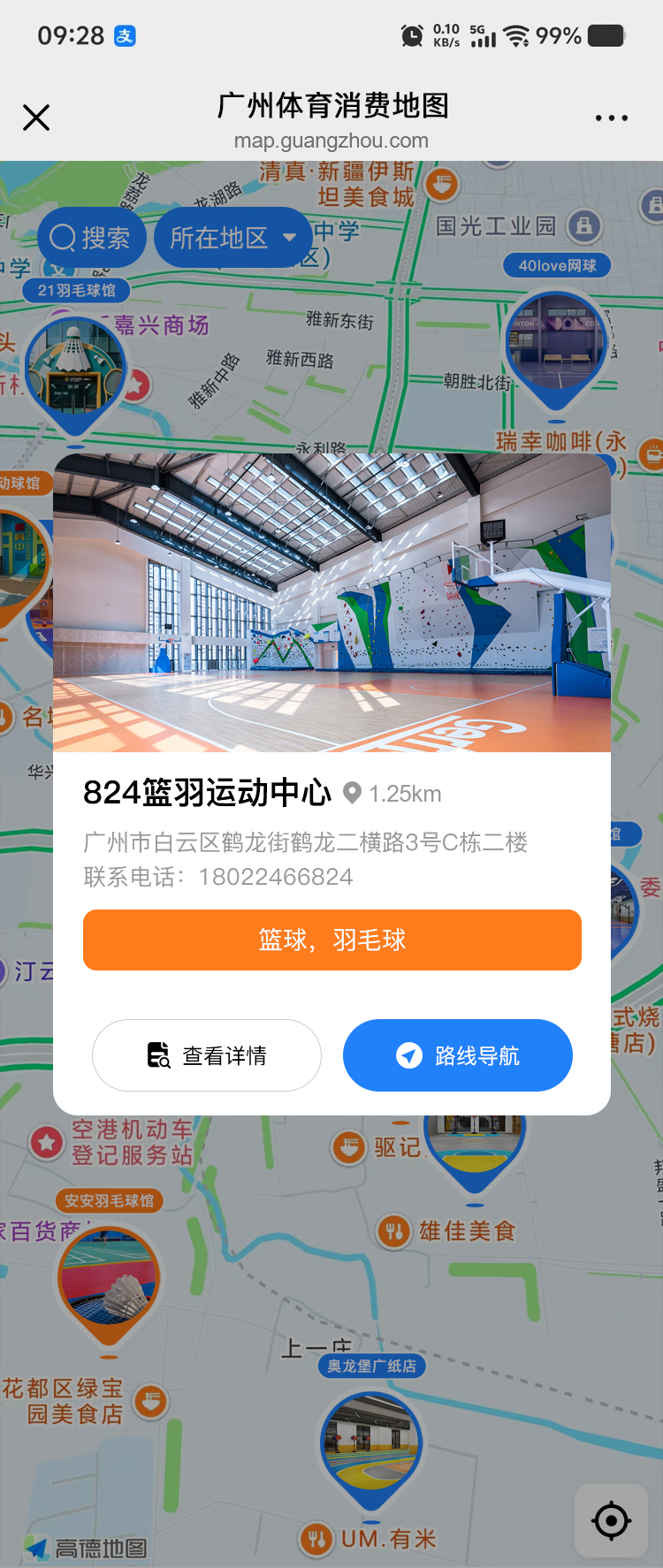Screen dimensions: 663x1568
Task: Open the 824篮羽运动中心 venue photo
Action: 331,603
